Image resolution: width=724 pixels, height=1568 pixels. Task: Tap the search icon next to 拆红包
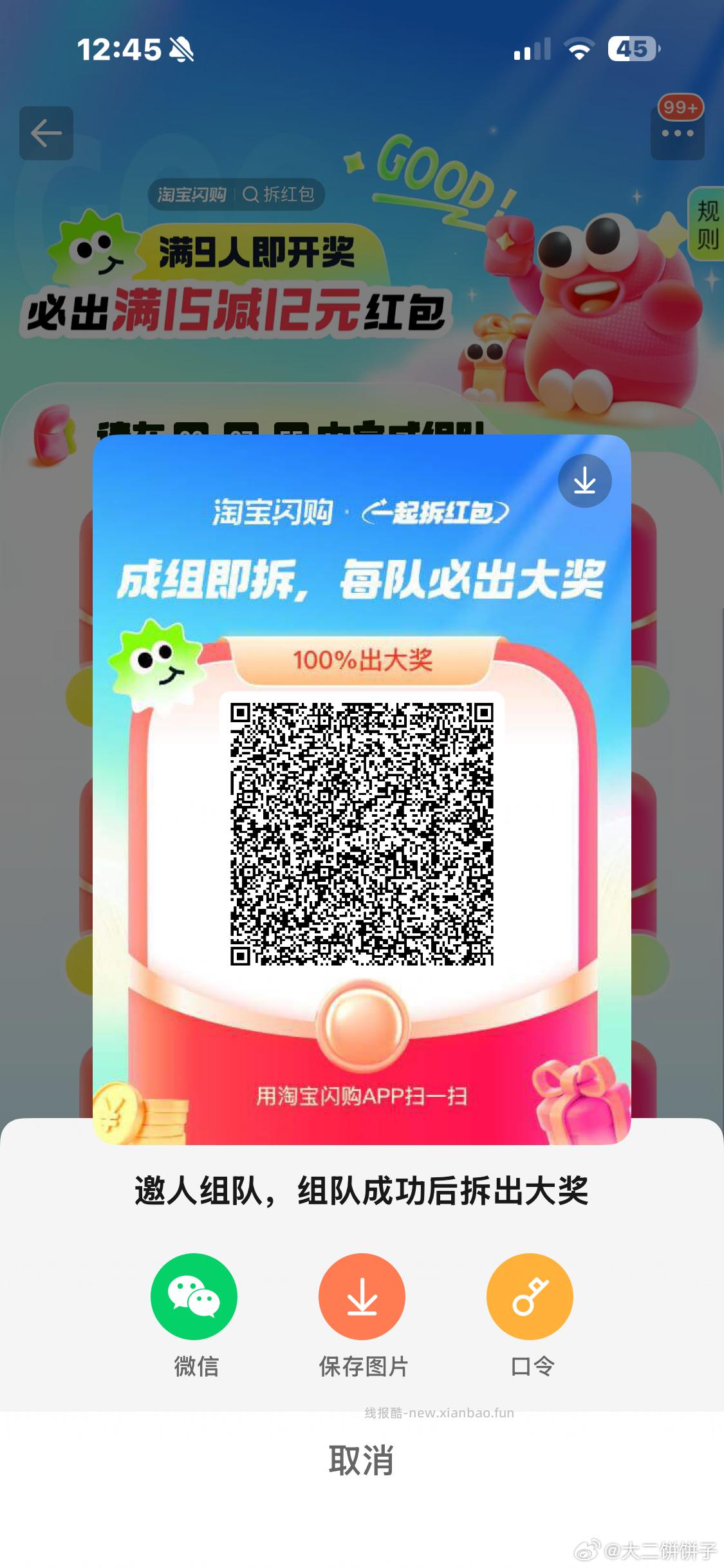coord(252,195)
